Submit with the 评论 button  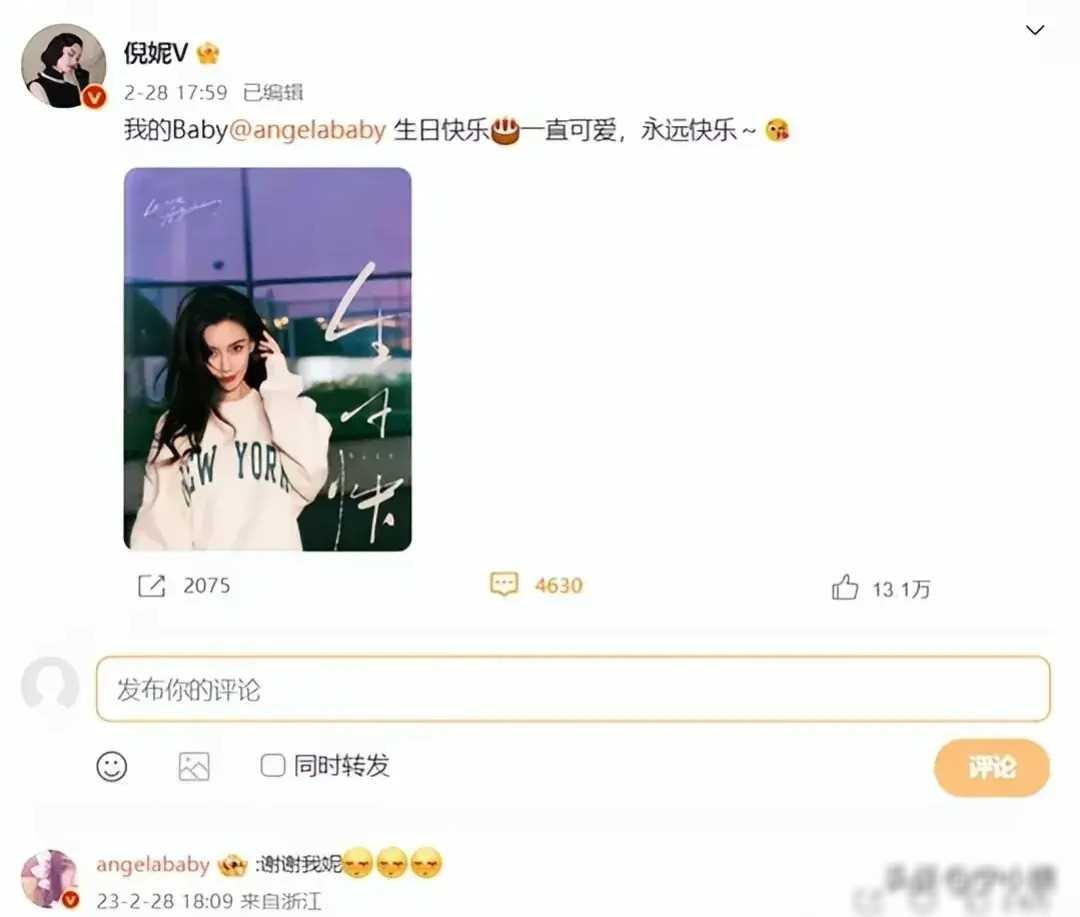991,768
